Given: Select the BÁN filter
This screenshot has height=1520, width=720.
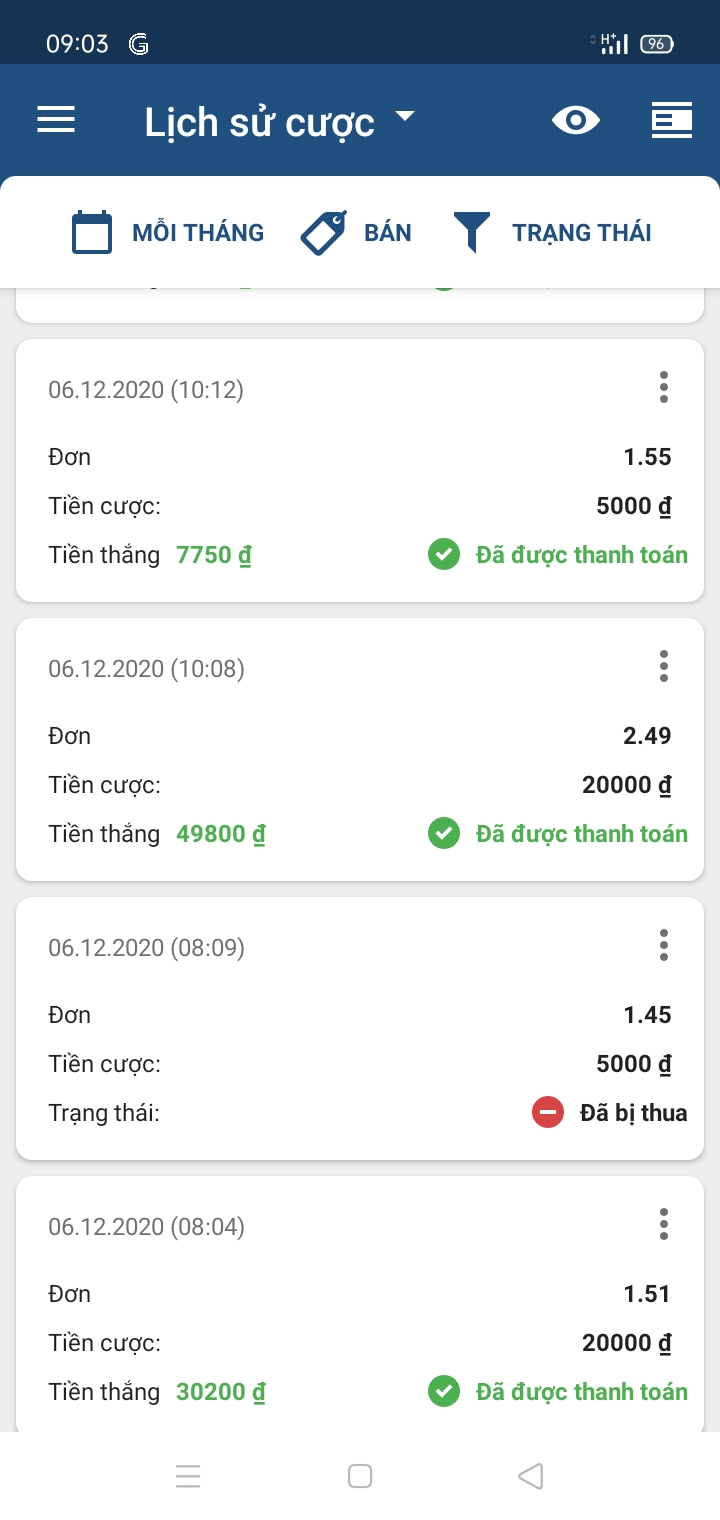Looking at the screenshot, I should (356, 233).
